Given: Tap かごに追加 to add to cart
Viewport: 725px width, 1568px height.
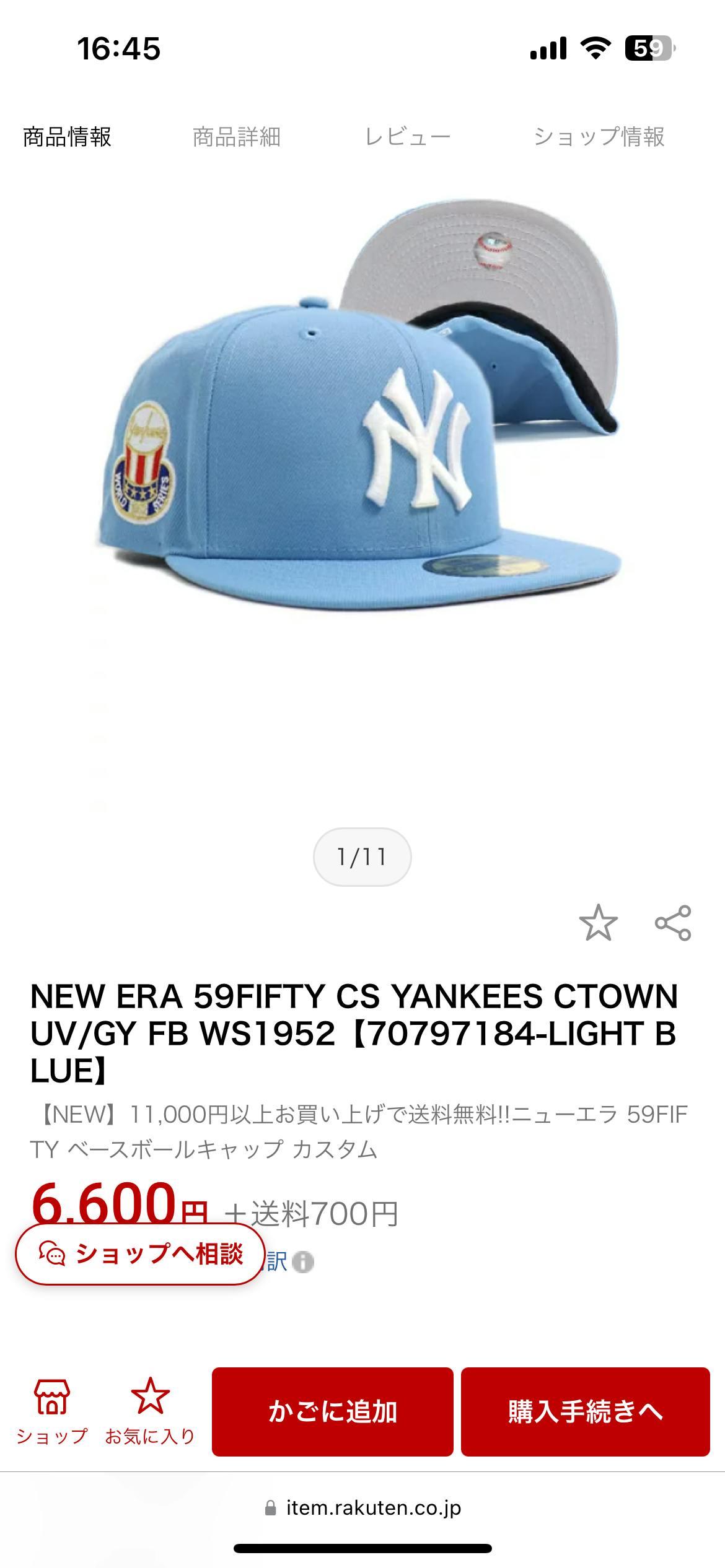Looking at the screenshot, I should point(333,1412).
